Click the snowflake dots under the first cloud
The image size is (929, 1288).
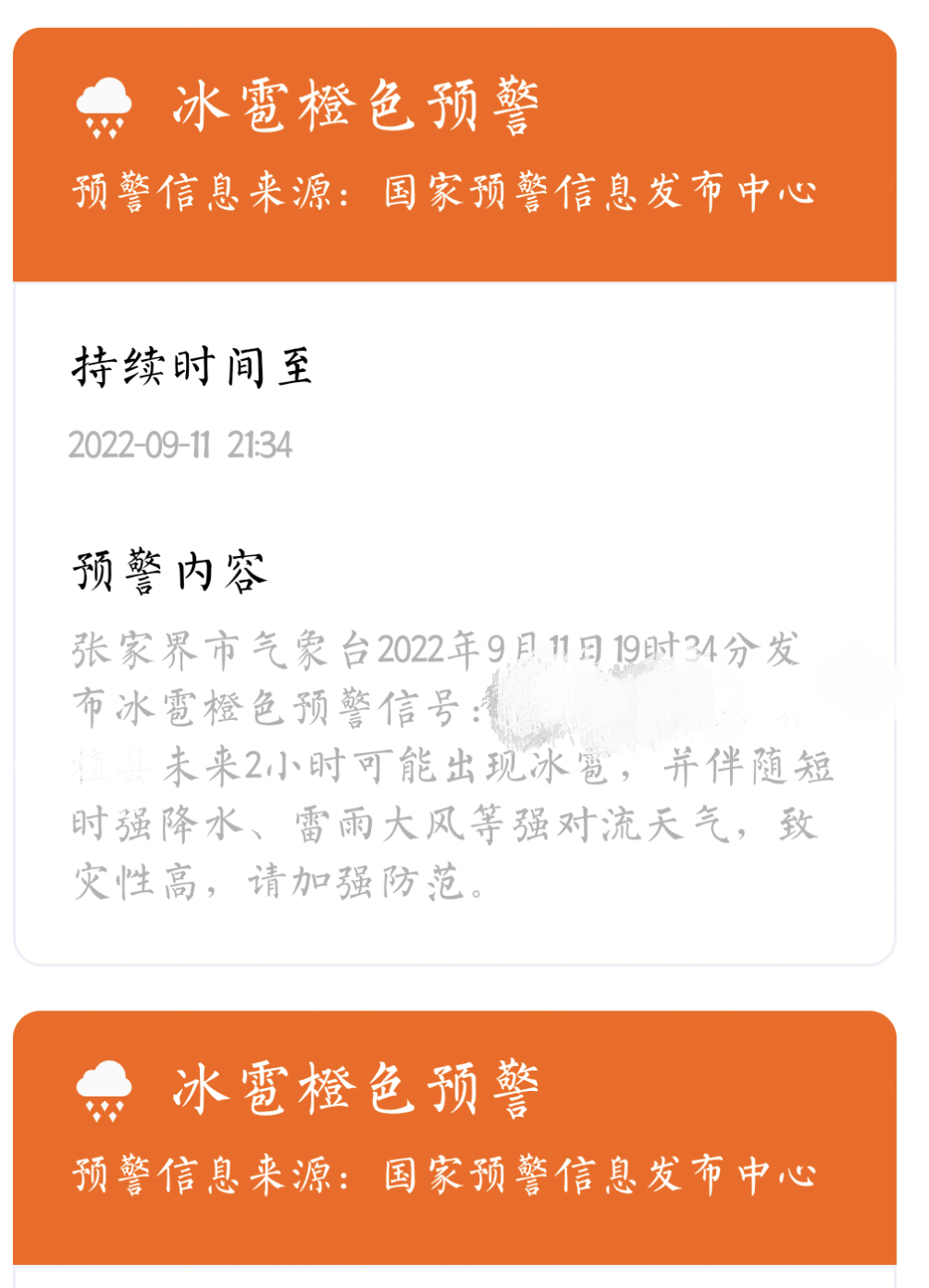coord(104,130)
